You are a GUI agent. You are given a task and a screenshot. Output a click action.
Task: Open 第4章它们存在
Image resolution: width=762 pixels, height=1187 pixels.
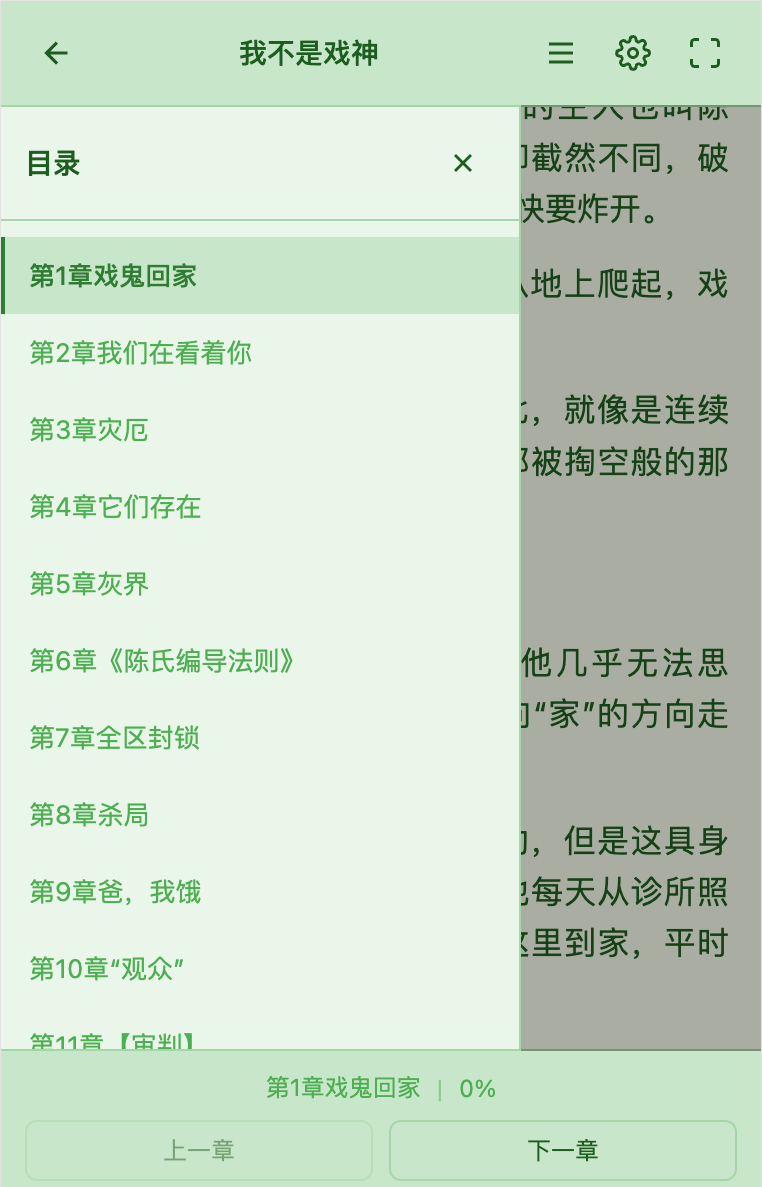click(x=113, y=507)
